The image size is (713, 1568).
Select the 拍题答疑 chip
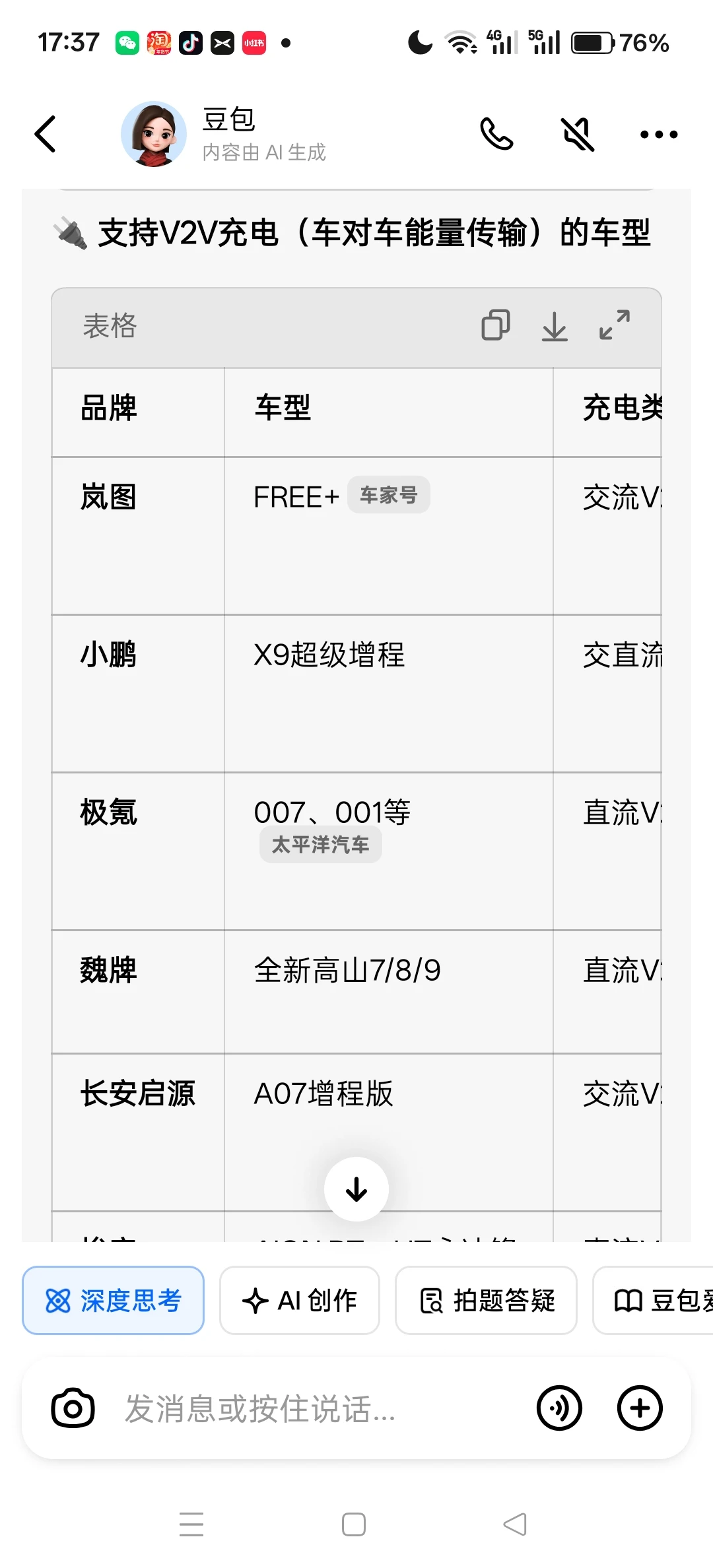(x=487, y=1301)
